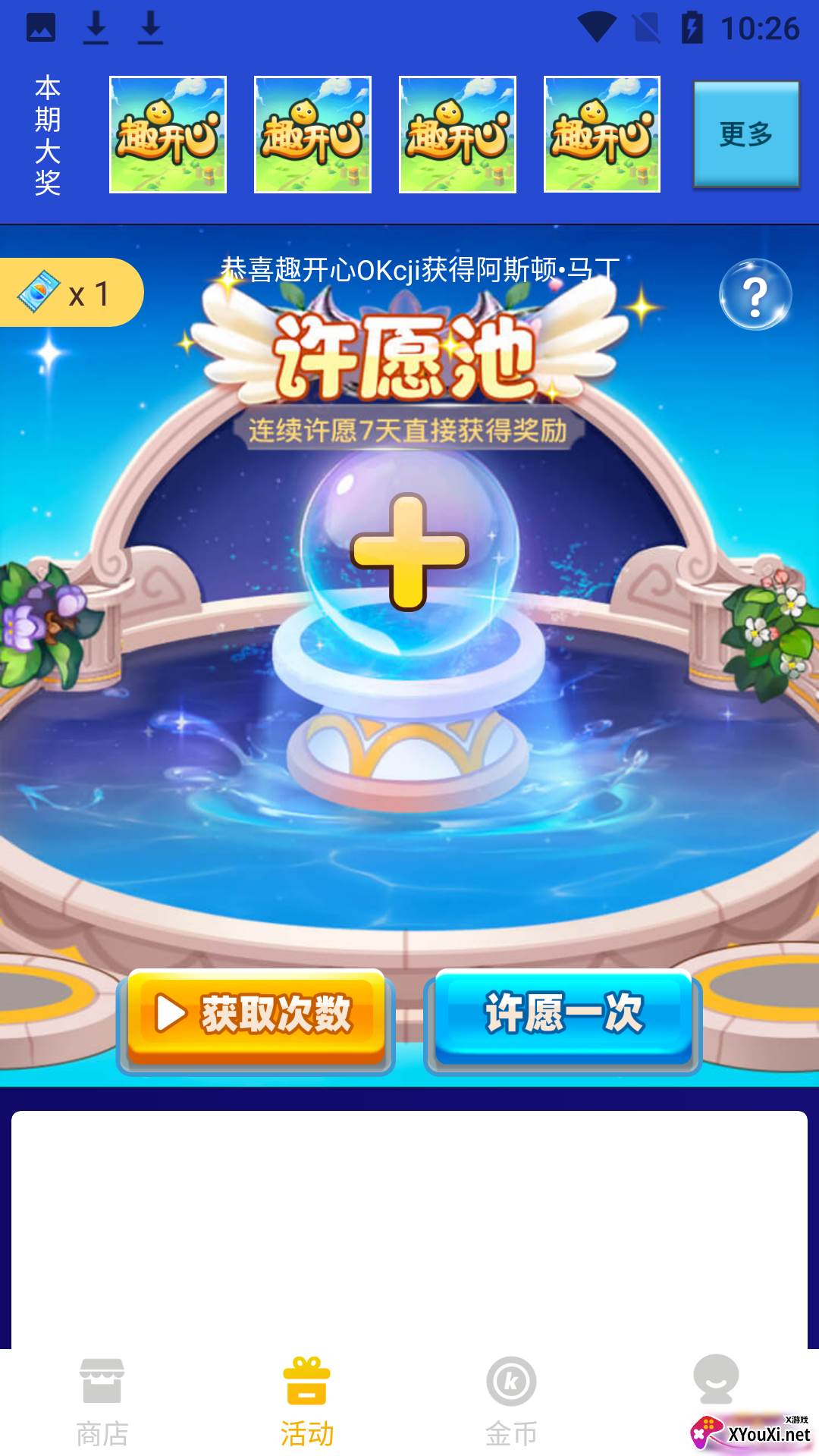Viewport: 819px width, 1456px height.
Task: Tap 获取次数 to get more chances
Action: (x=256, y=1015)
